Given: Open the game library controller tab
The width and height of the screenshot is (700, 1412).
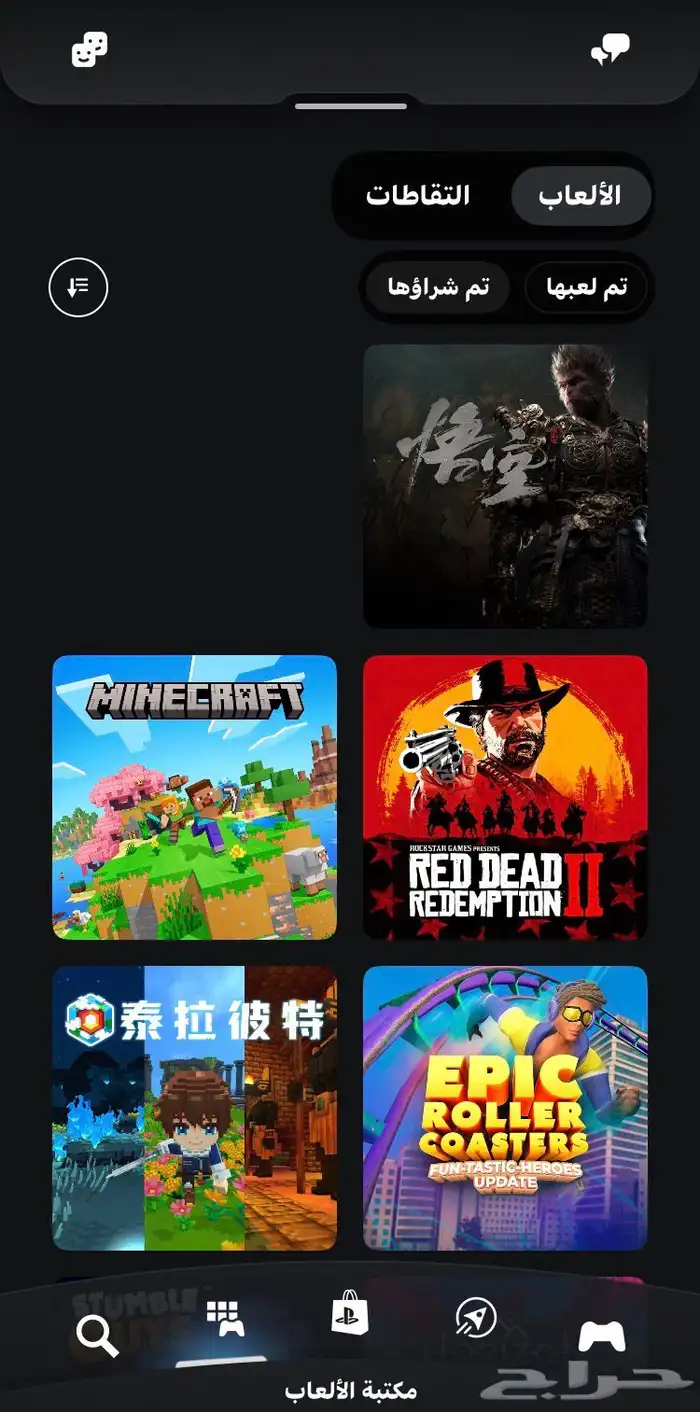Looking at the screenshot, I should tap(225, 1320).
